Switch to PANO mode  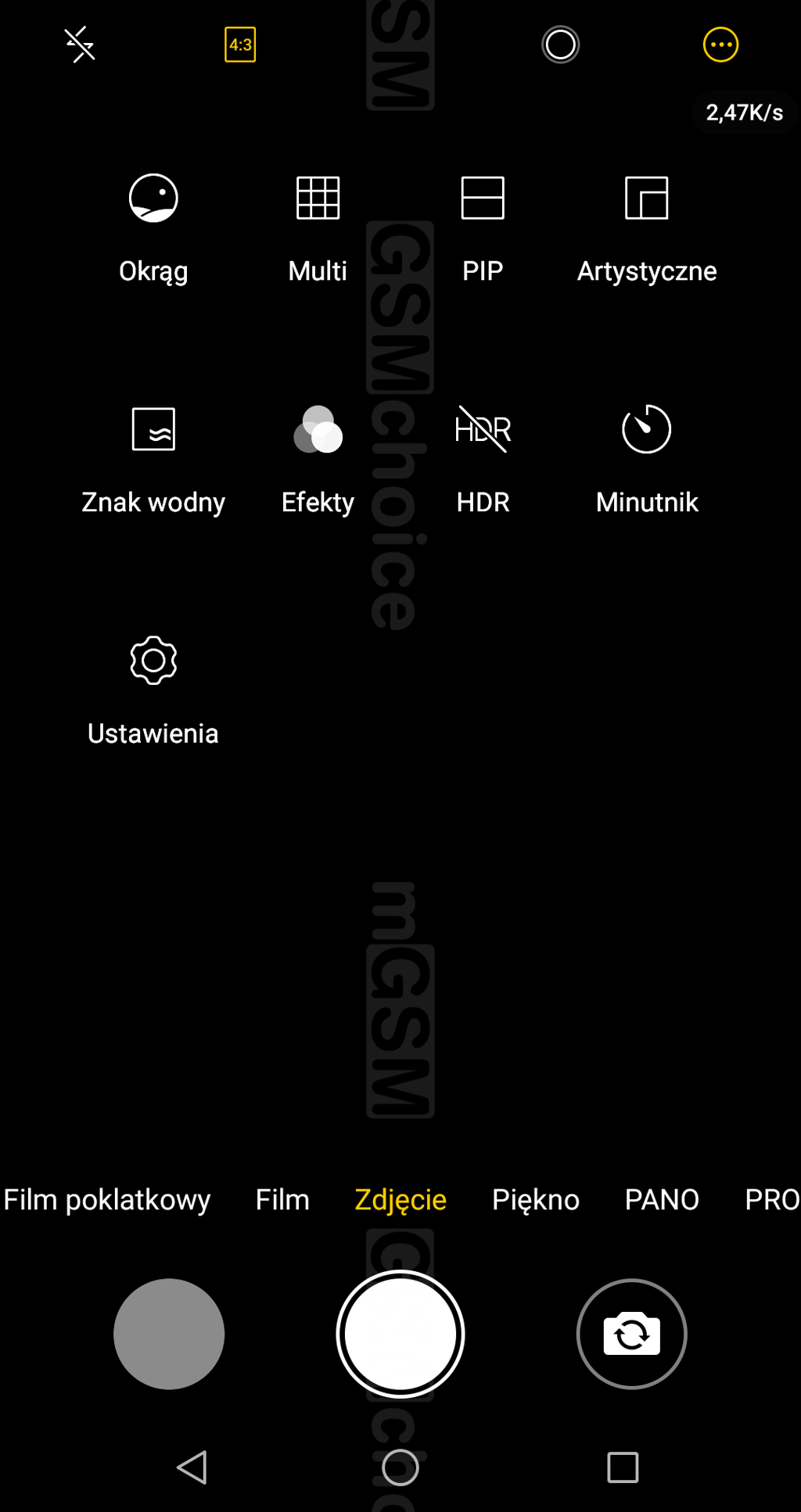662,1199
